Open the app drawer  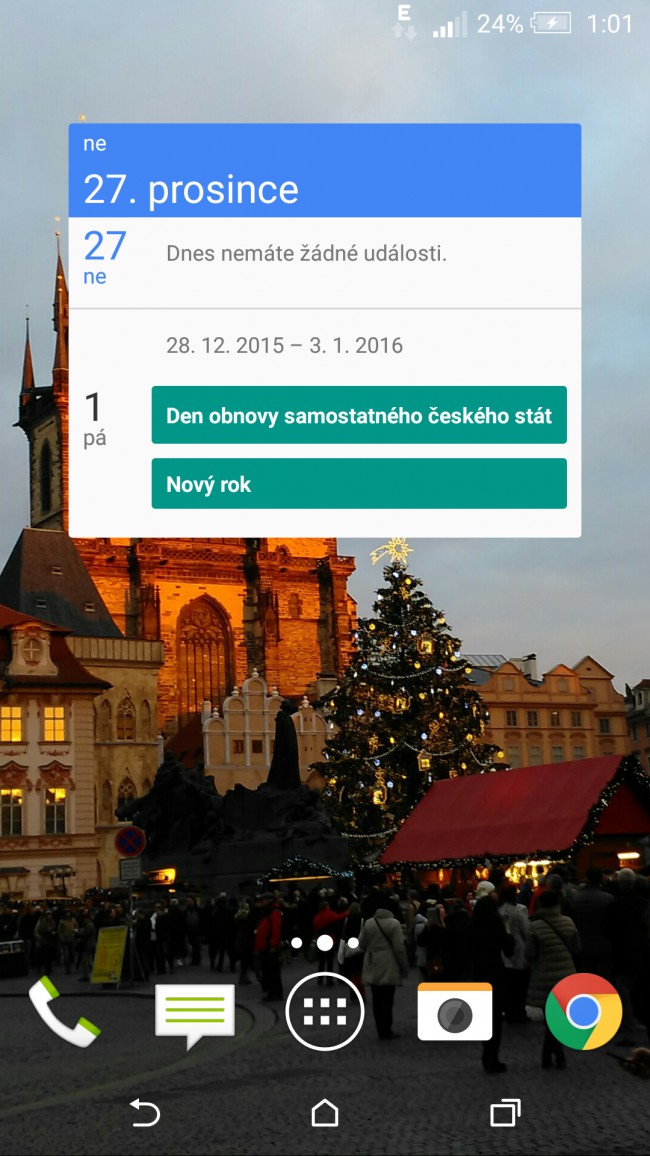tap(324, 1012)
